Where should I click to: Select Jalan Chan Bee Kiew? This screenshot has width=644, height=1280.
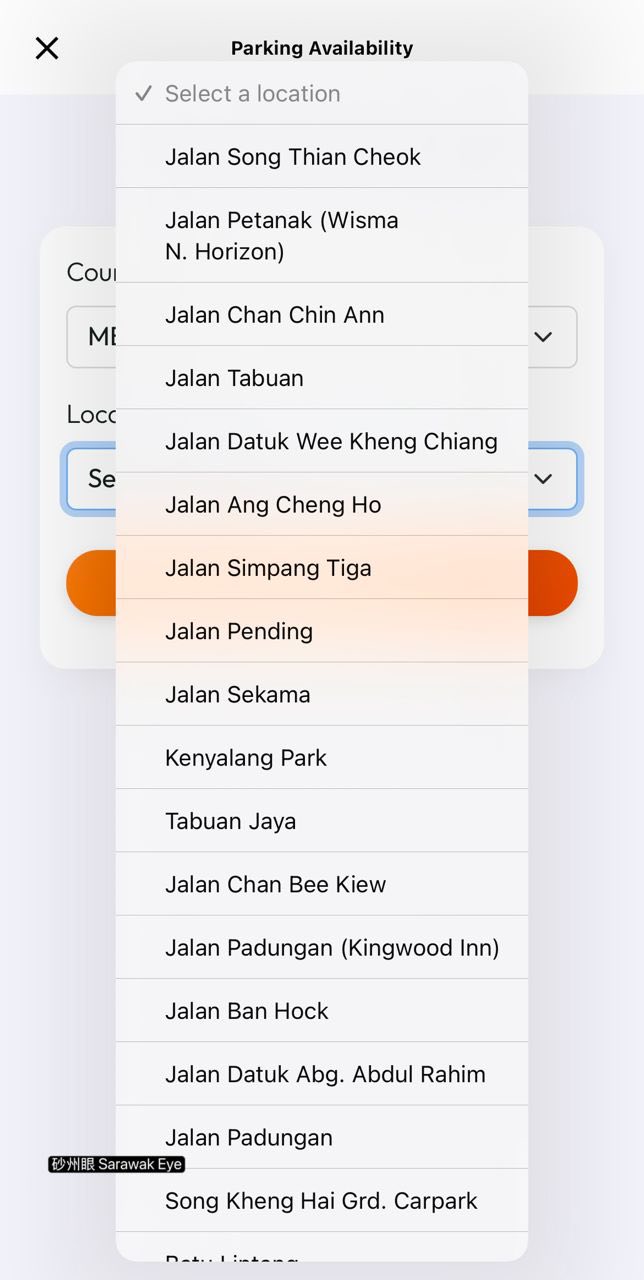coord(275,884)
